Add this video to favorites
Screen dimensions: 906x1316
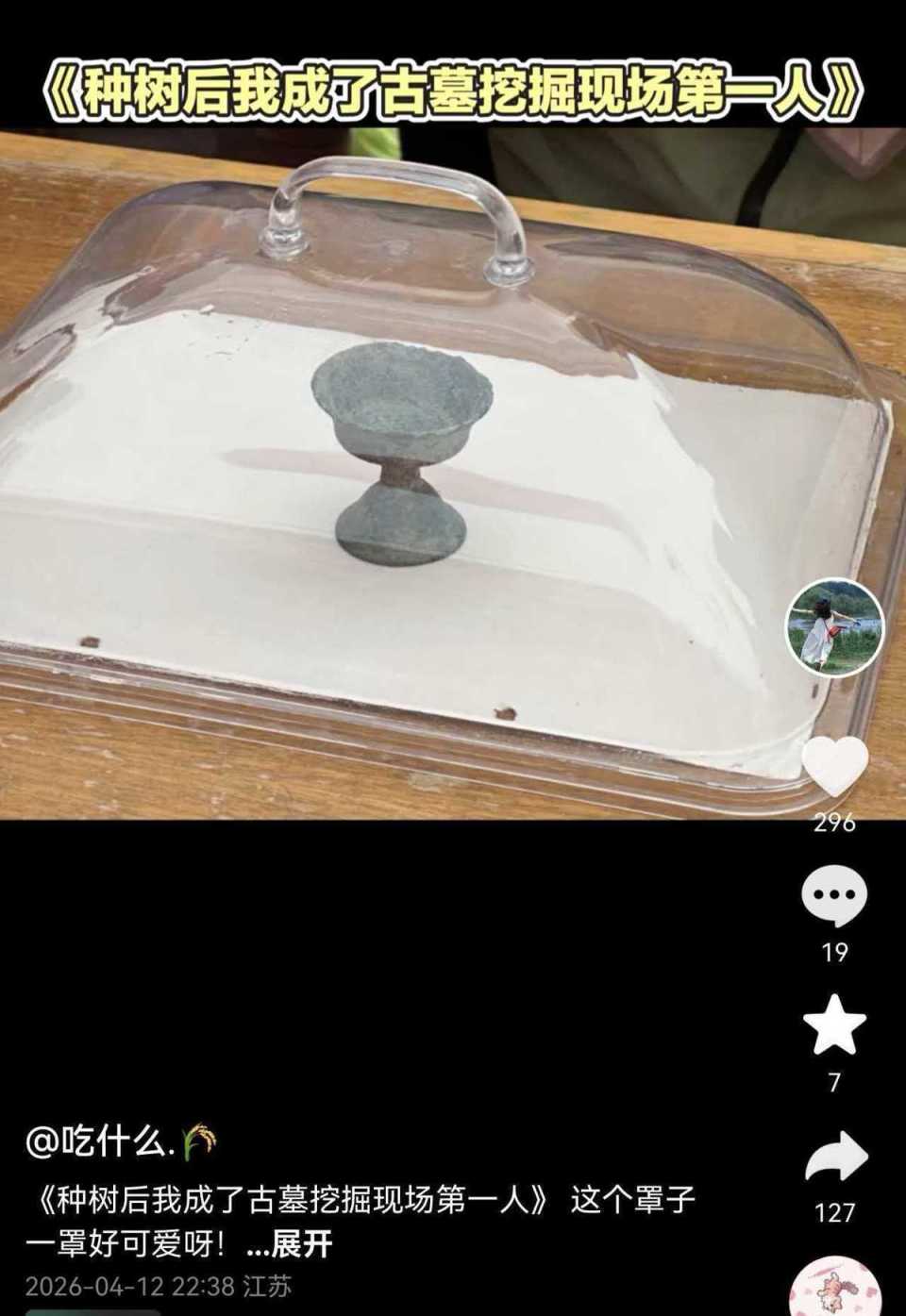pyautogui.click(x=834, y=1024)
